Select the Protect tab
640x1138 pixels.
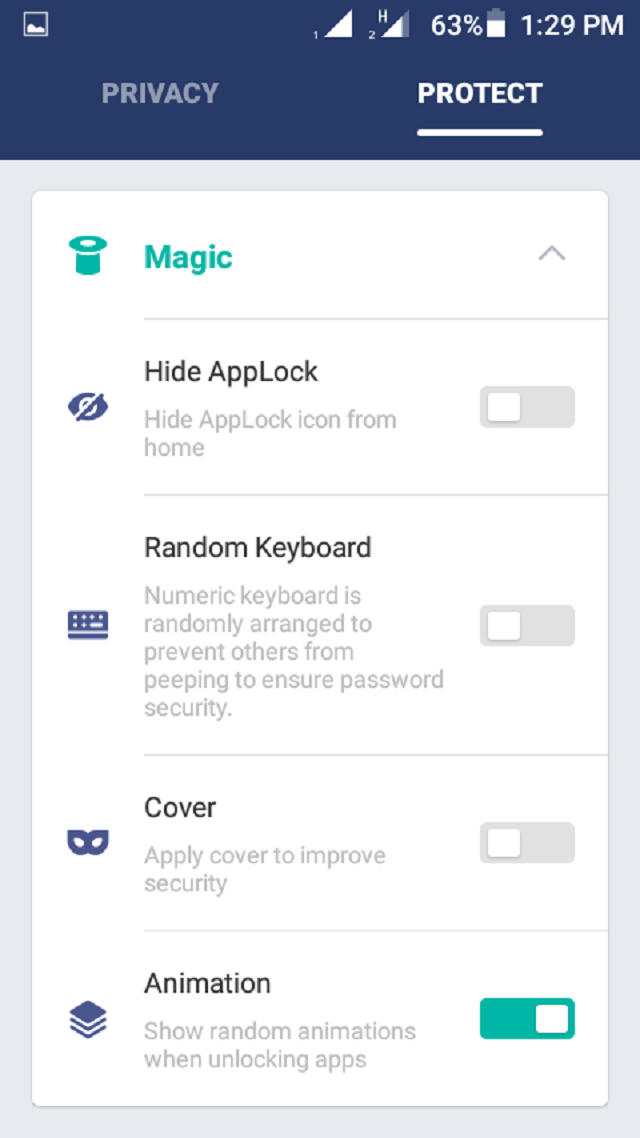click(x=480, y=94)
